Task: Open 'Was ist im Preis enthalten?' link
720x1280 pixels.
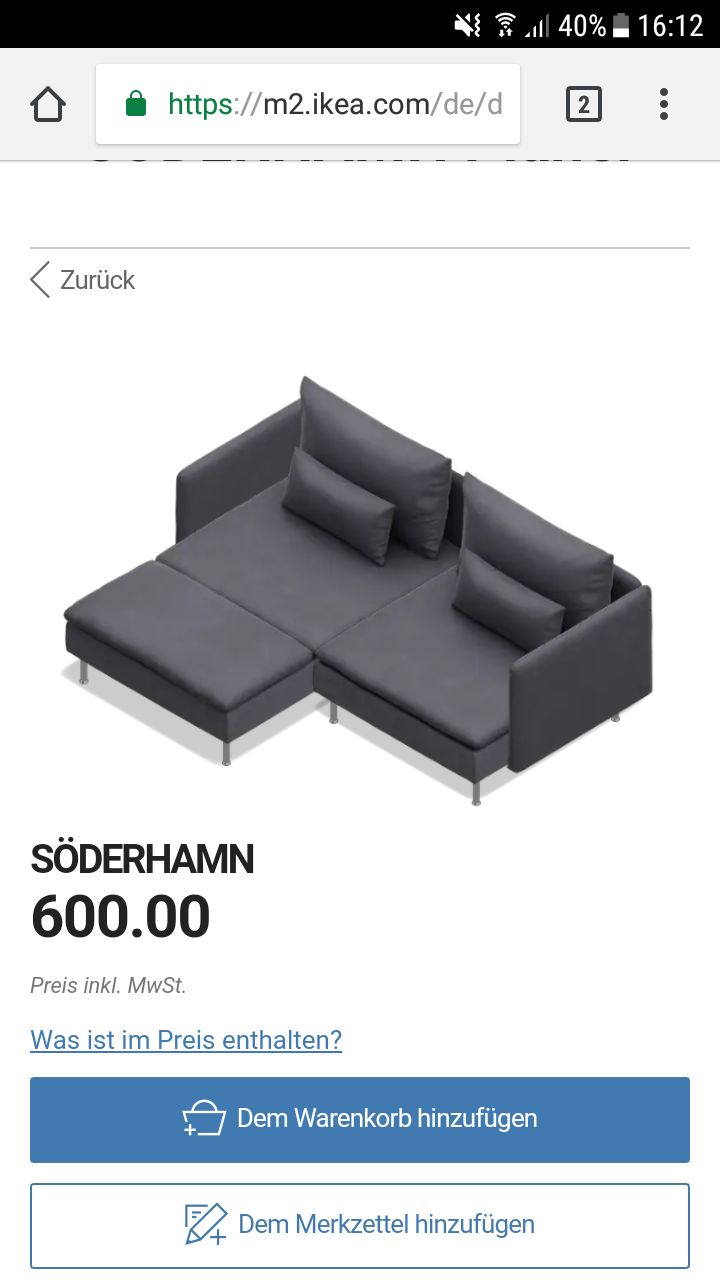Action: [186, 1040]
